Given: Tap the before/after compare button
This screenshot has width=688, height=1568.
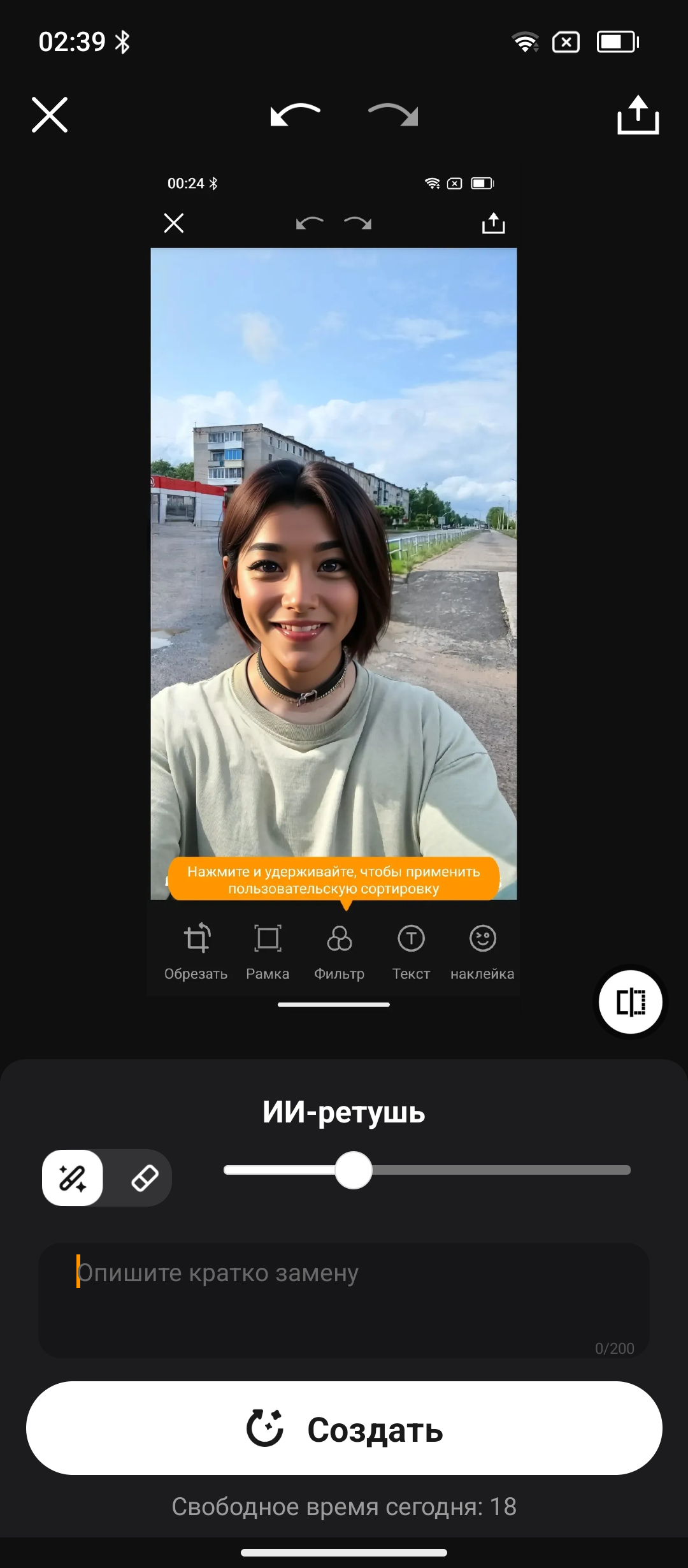Looking at the screenshot, I should click(x=631, y=1002).
